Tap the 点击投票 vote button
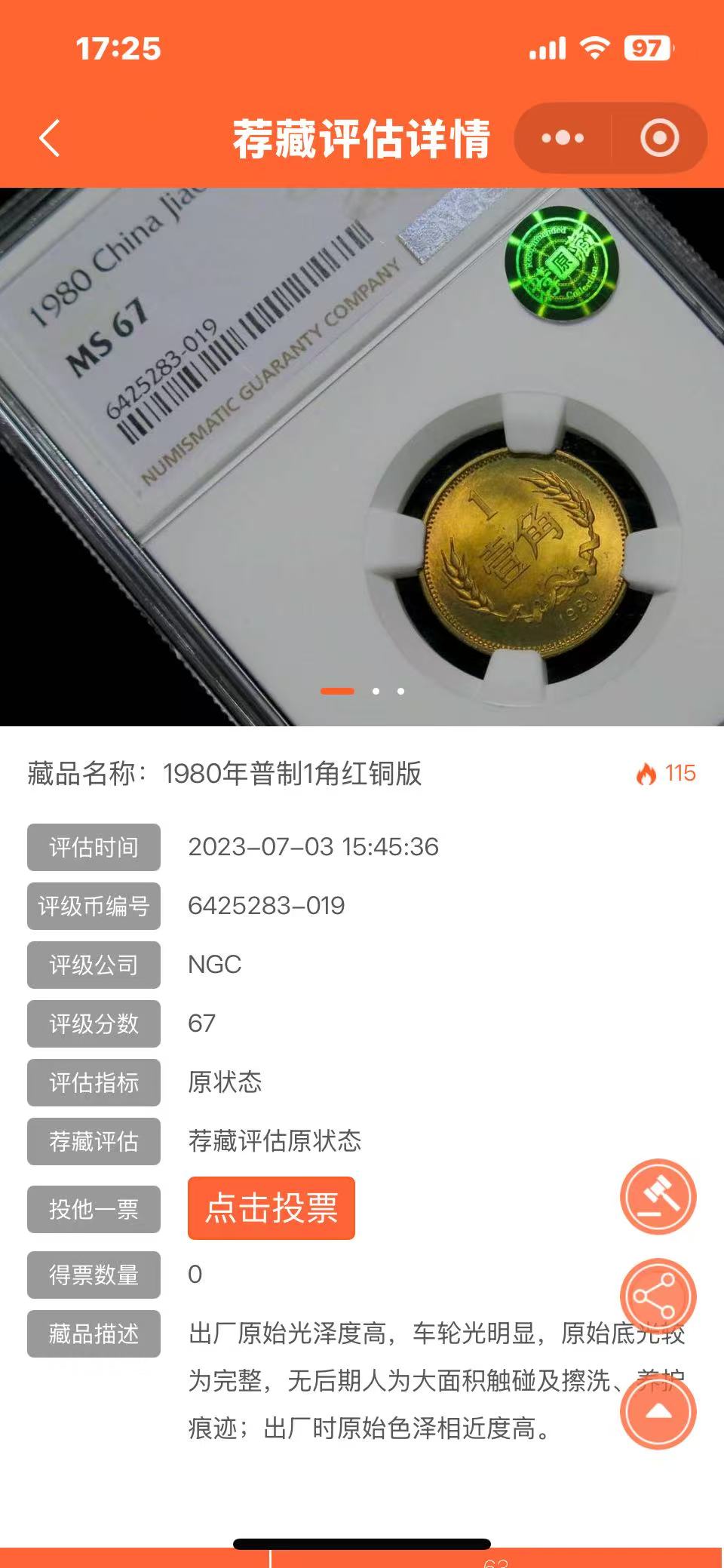This screenshot has width=724, height=1568. [x=271, y=1207]
